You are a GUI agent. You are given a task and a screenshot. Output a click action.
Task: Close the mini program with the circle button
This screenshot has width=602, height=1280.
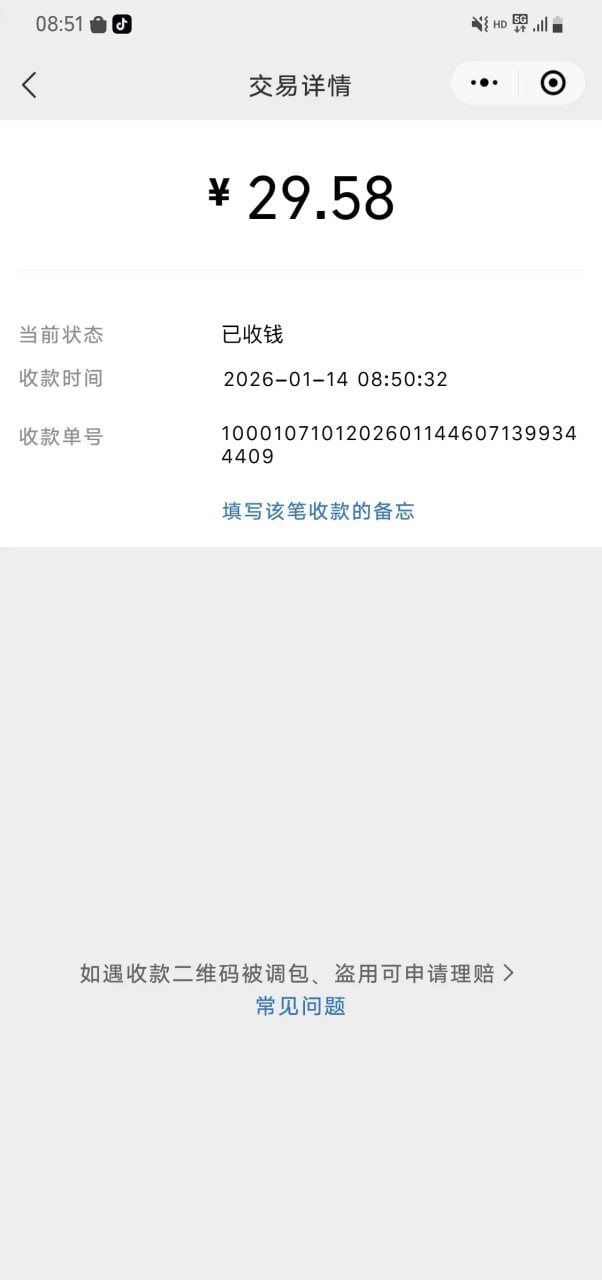click(x=552, y=84)
